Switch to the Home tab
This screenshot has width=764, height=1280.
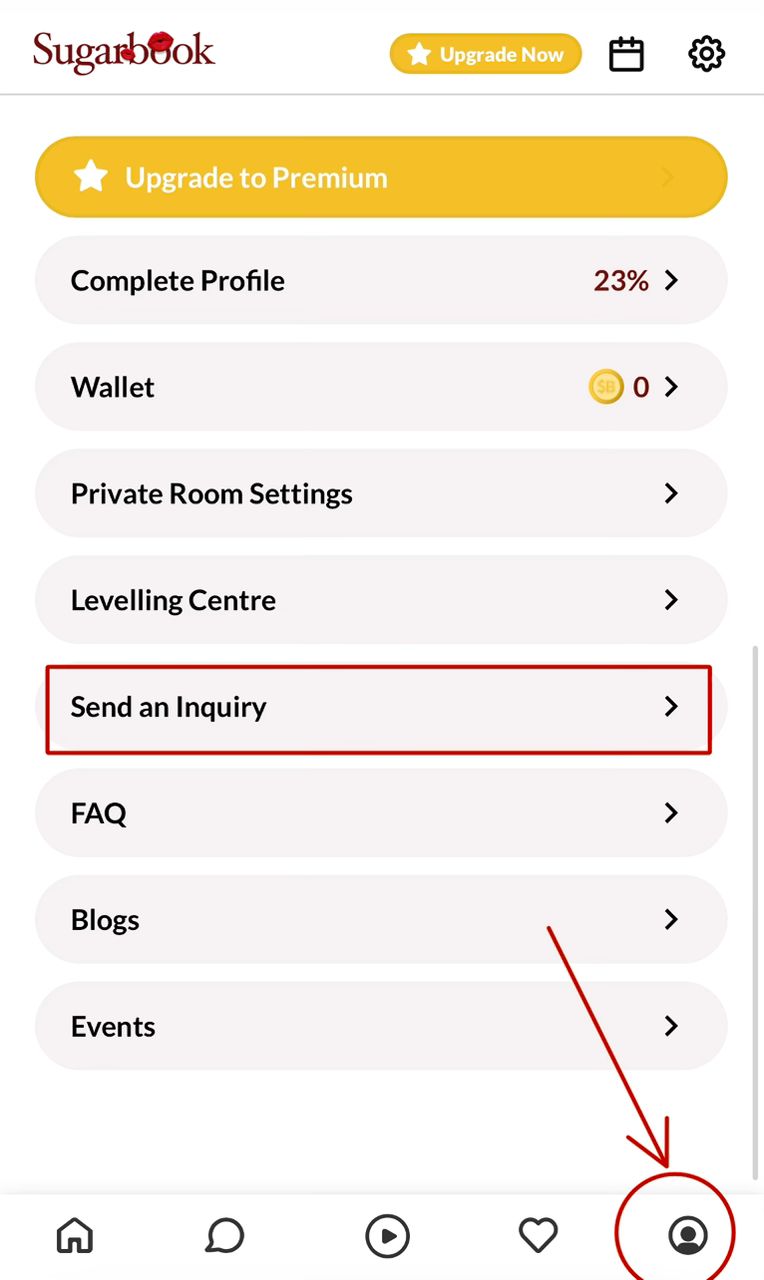pos(75,1236)
